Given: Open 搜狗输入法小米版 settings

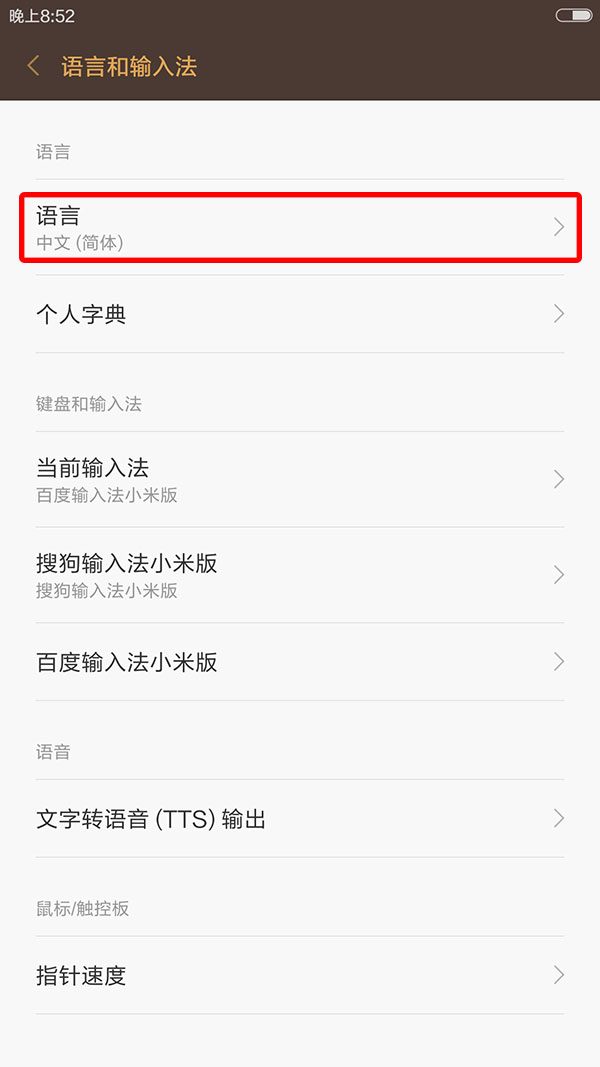Looking at the screenshot, I should [300, 575].
